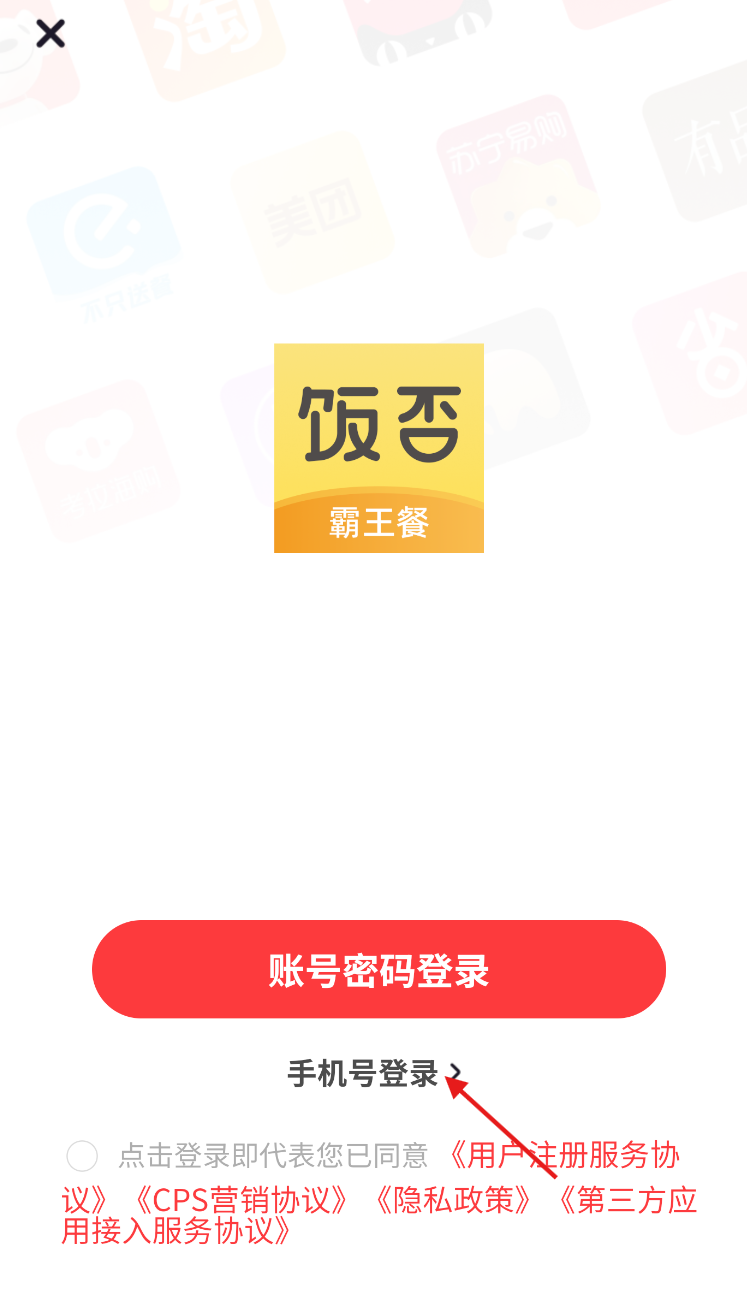Tap the 账号密码登录 button
The image size is (747, 1306).
[x=378, y=969]
